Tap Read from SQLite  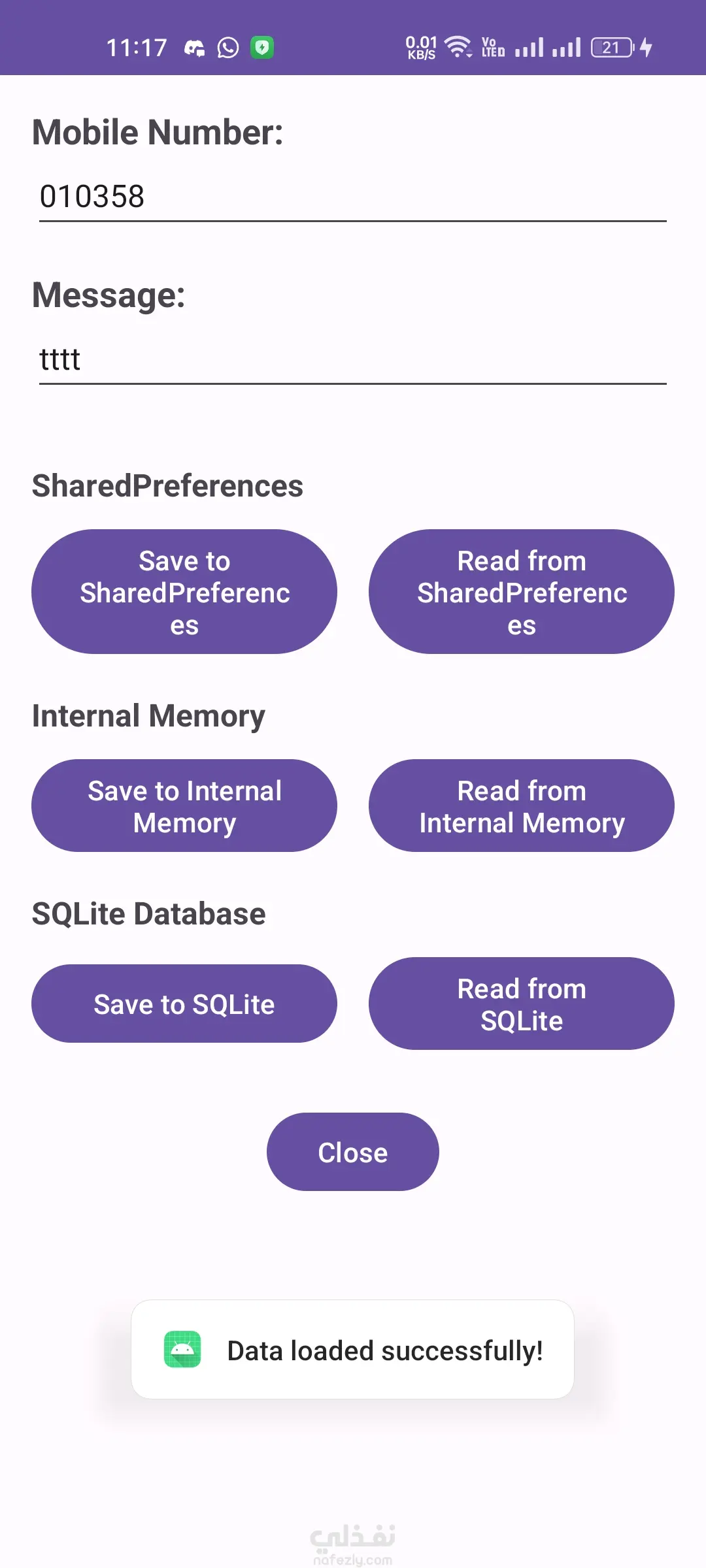click(x=522, y=1004)
